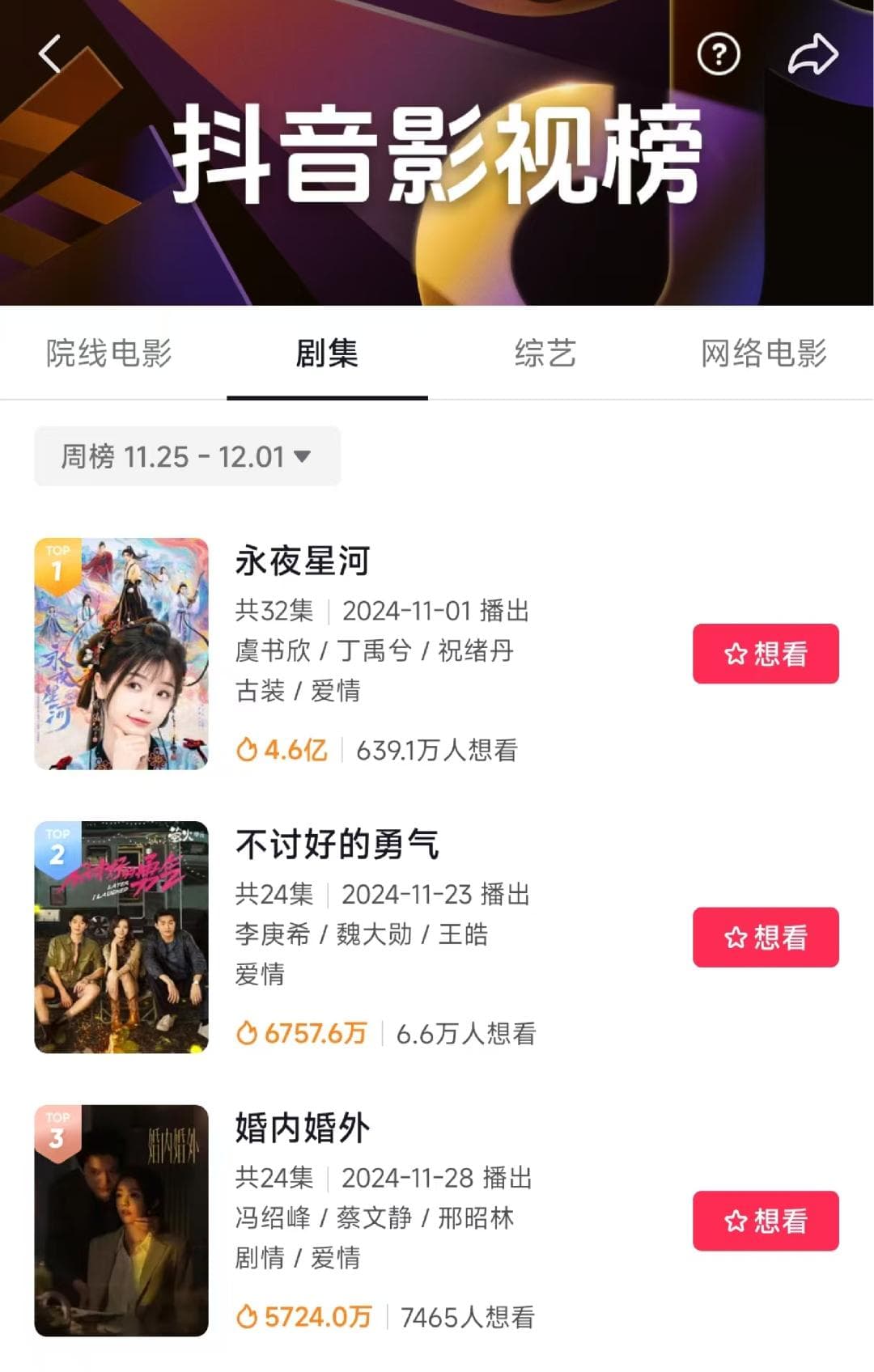The width and height of the screenshot is (874, 1372).
Task: Switch to the 综艺 tab
Action: pyautogui.click(x=545, y=354)
